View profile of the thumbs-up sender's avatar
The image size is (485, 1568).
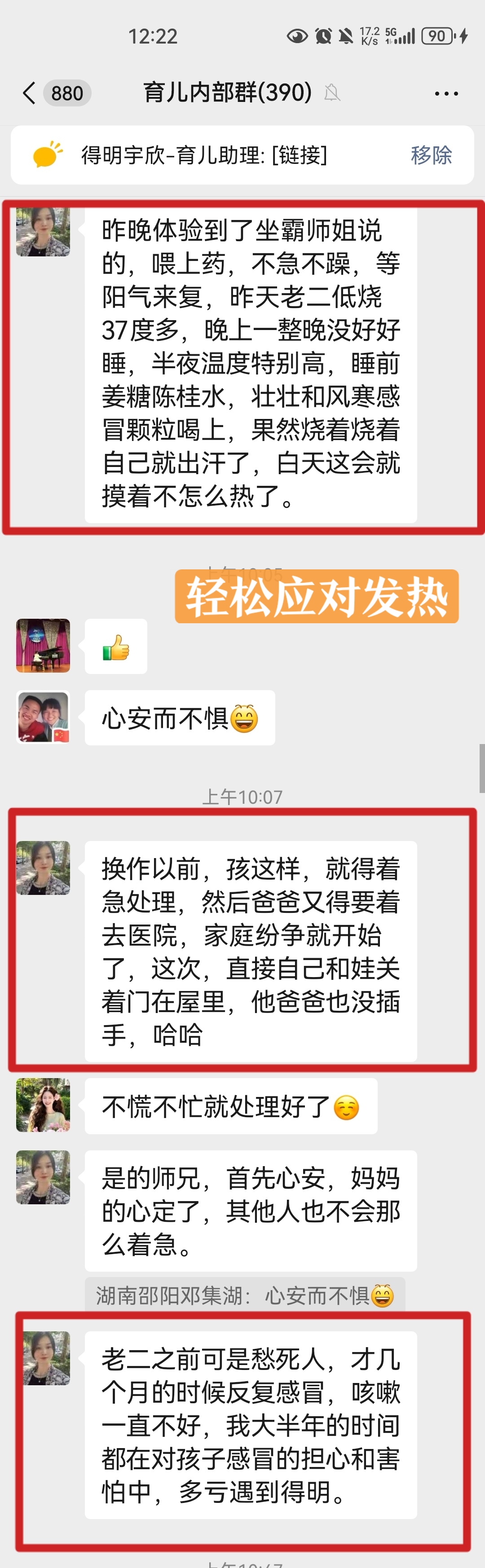point(43,645)
